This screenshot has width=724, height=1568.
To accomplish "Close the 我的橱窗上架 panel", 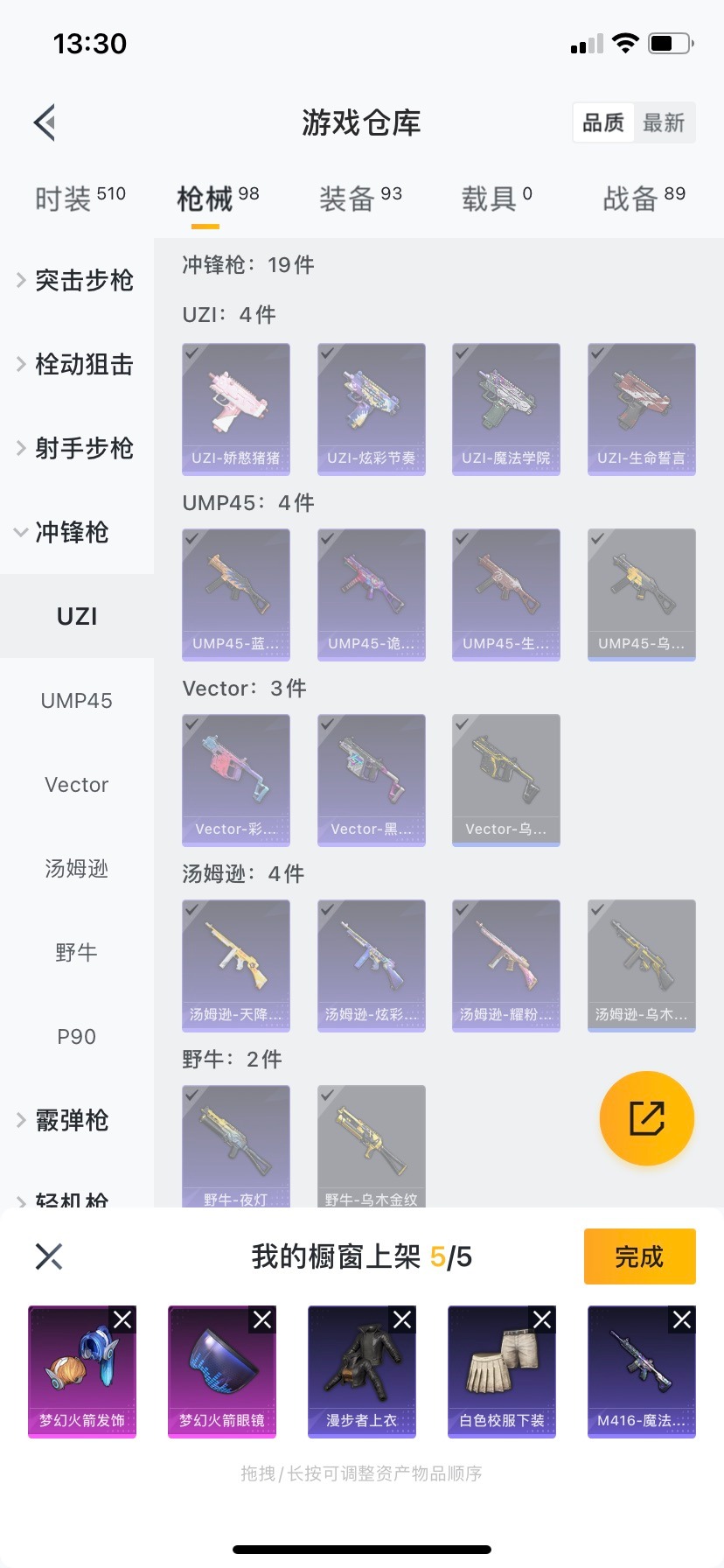I will tap(49, 1256).
